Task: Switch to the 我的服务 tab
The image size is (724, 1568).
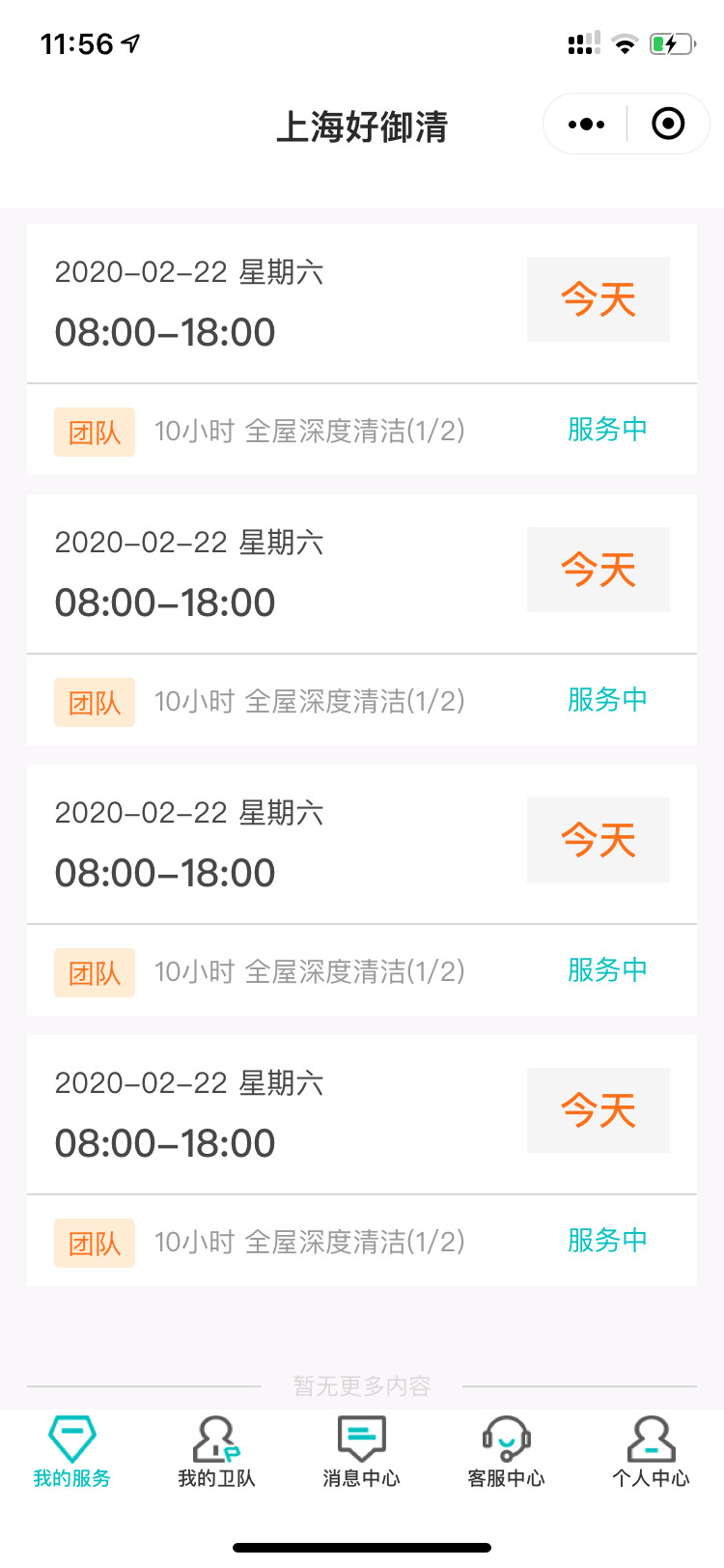Action: (x=72, y=1452)
